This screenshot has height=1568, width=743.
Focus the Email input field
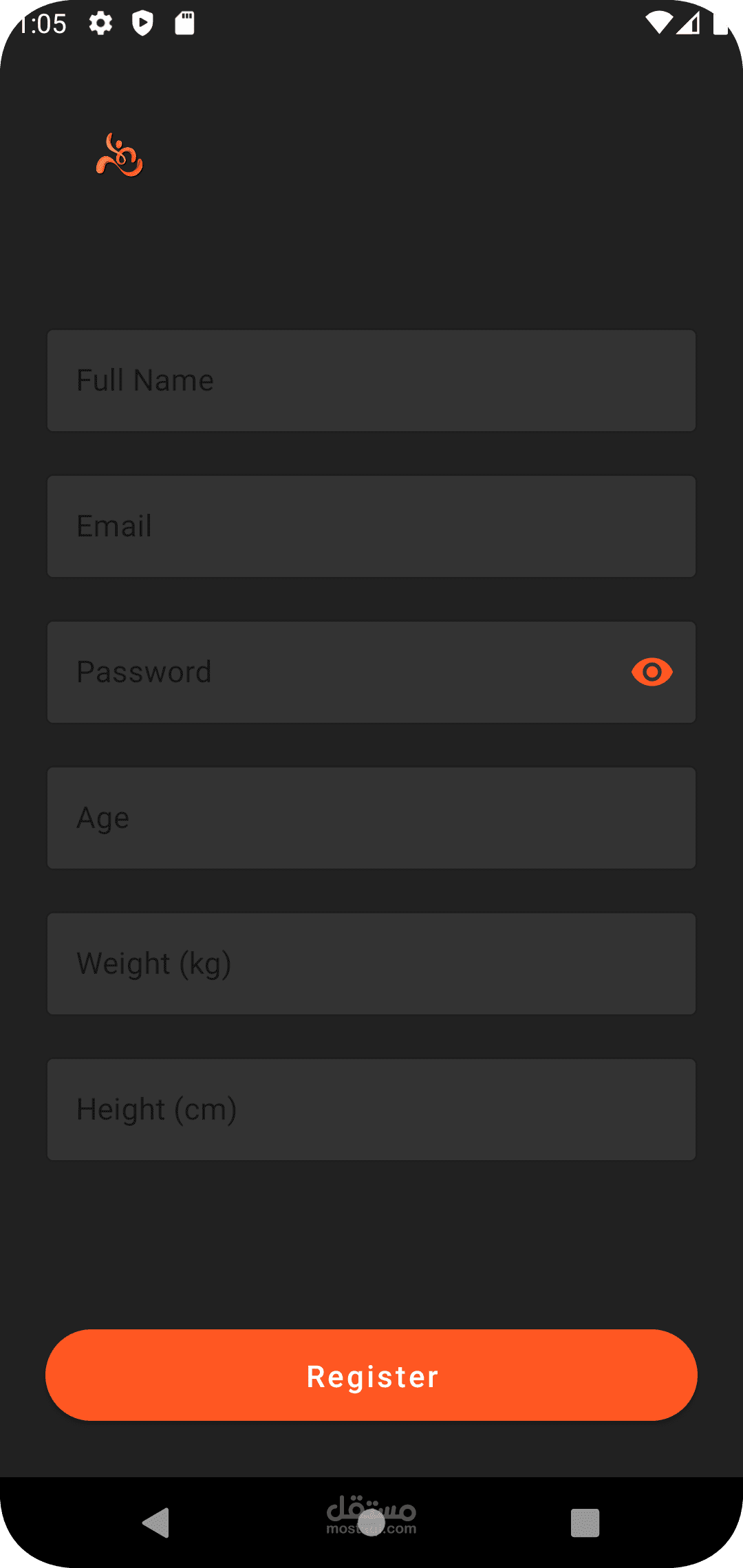click(x=371, y=526)
